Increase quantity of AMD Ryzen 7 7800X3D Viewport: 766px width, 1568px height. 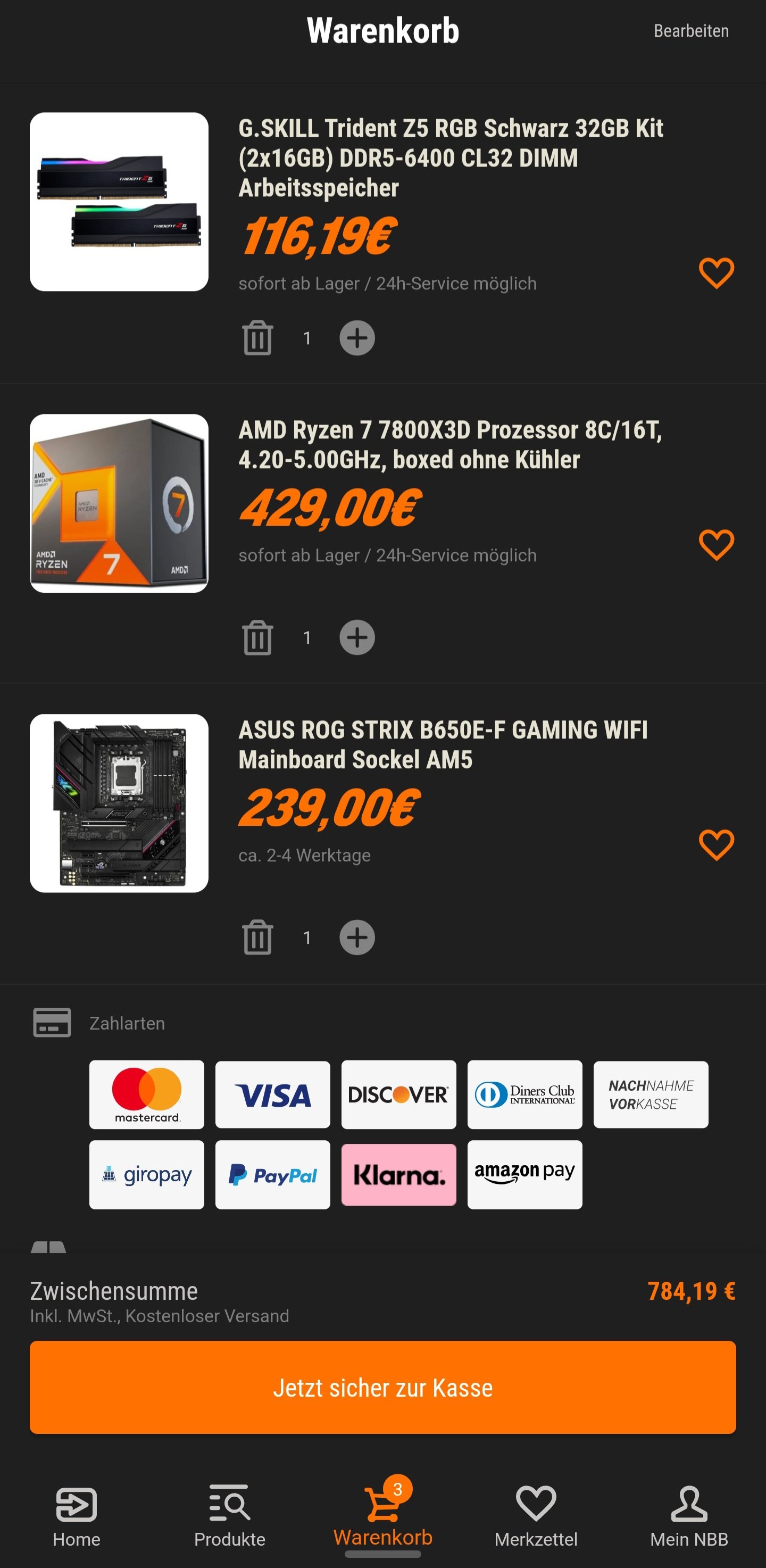tap(356, 637)
